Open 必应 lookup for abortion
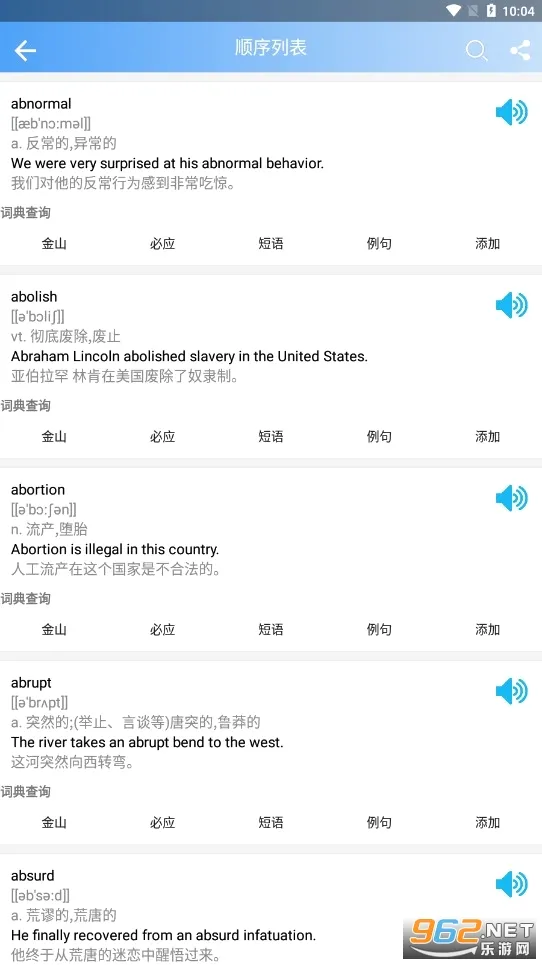The image size is (542, 965). point(162,629)
